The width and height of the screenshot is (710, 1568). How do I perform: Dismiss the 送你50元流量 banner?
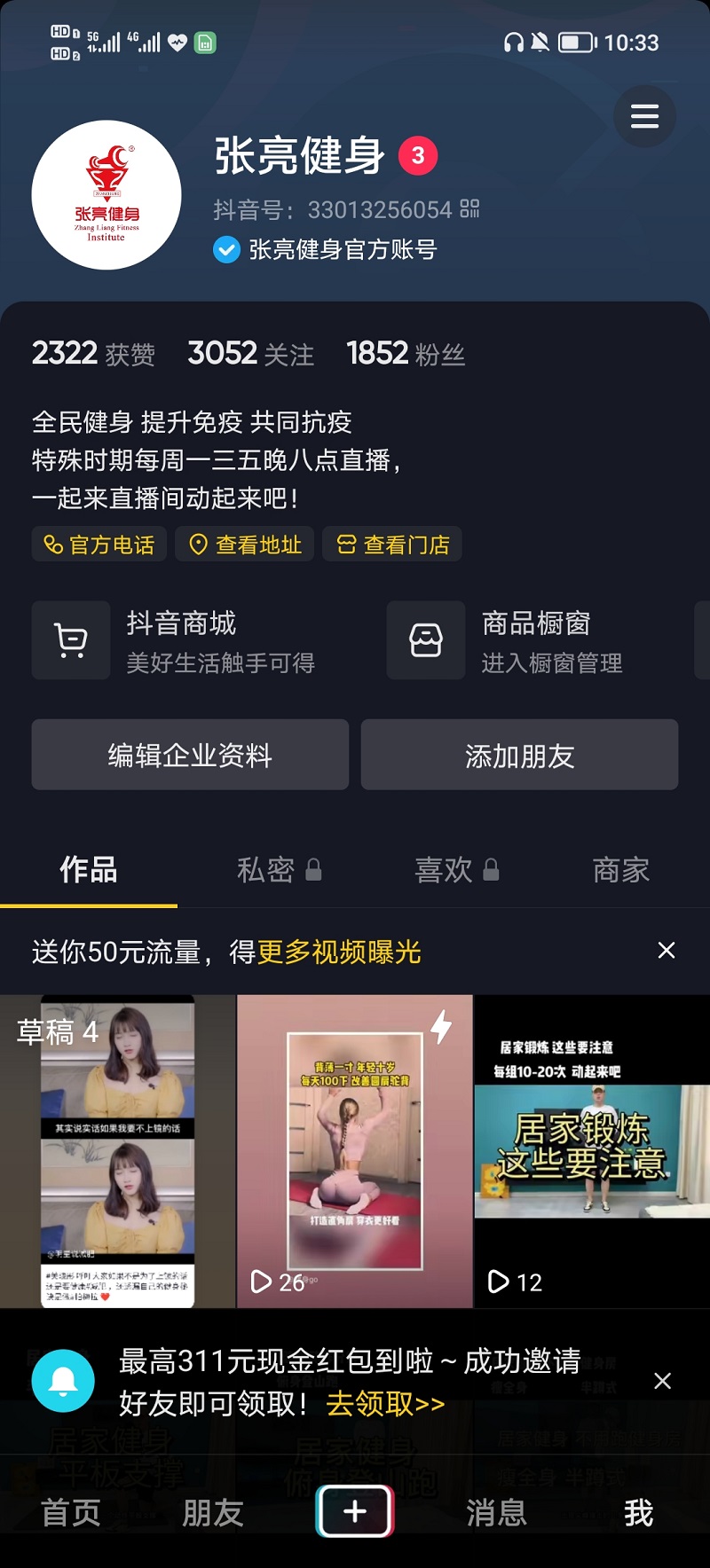point(667,951)
